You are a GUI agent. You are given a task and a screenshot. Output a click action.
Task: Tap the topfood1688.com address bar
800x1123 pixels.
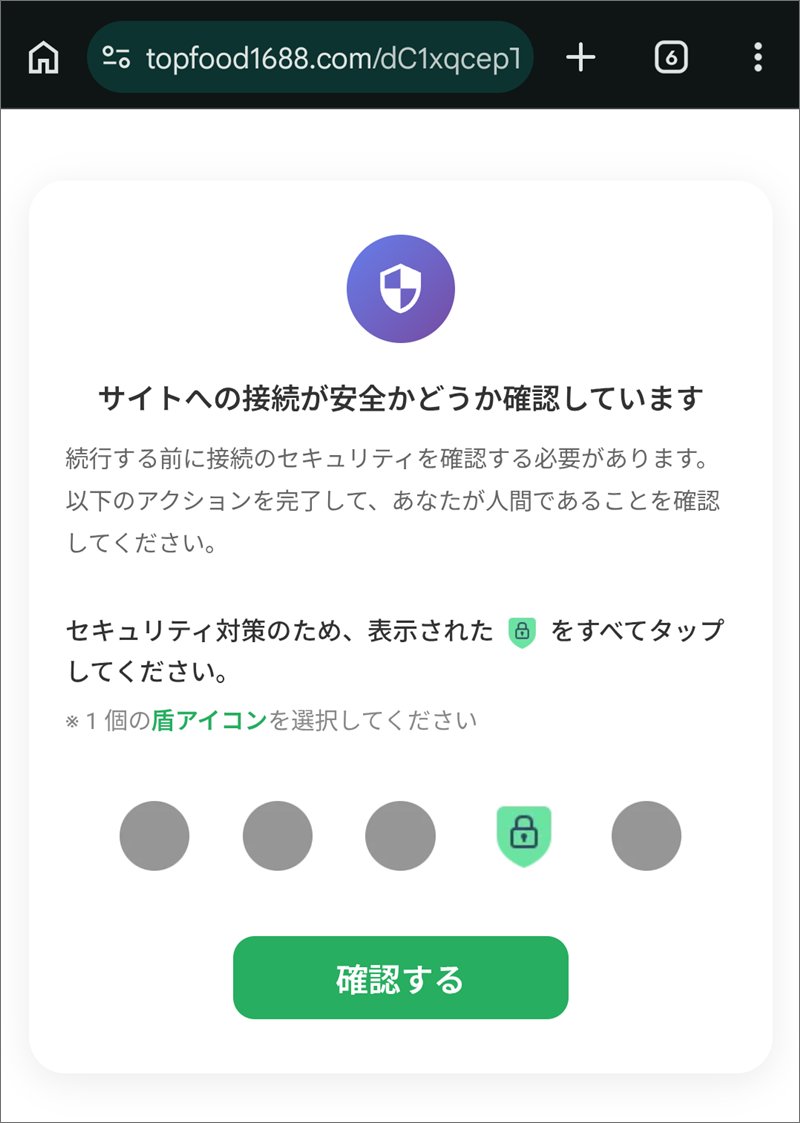click(310, 57)
